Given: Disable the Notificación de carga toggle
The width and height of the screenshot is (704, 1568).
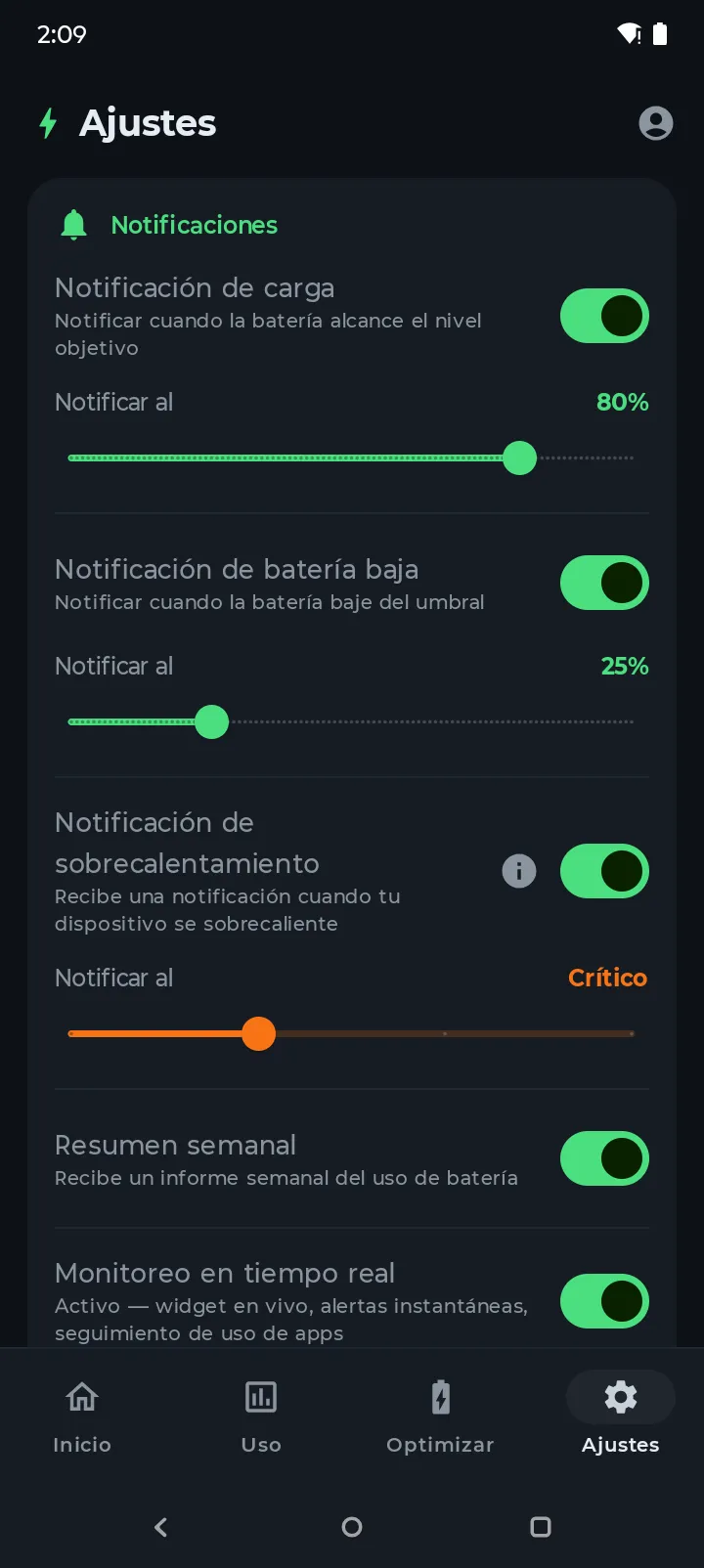Looking at the screenshot, I should [604, 316].
